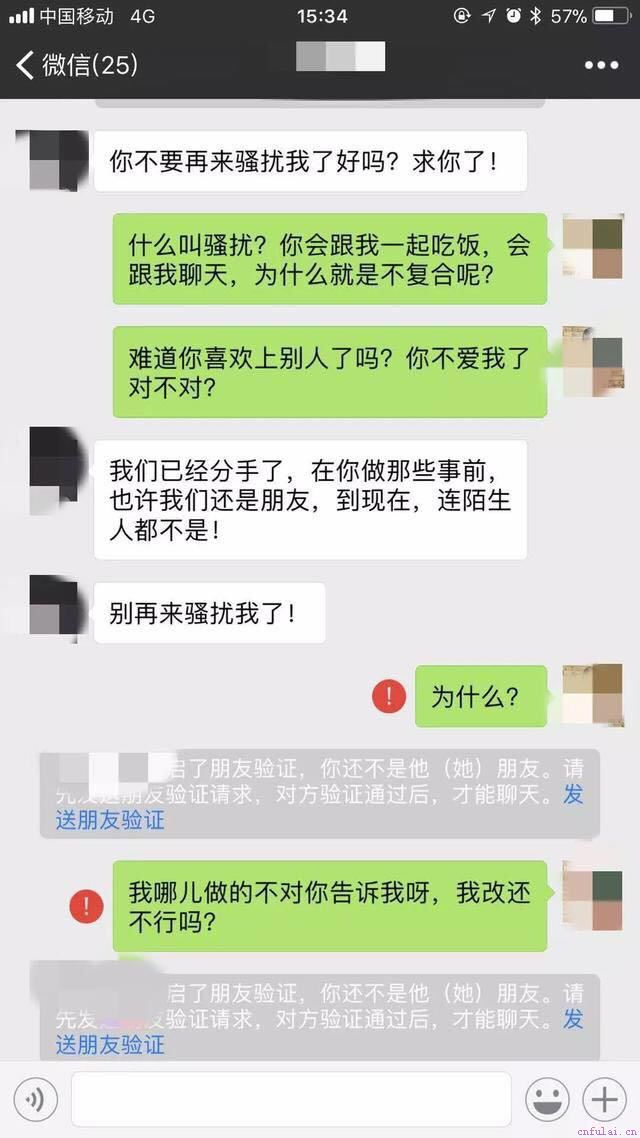Switch to voice message input
Viewport: 640px width, 1138px height.
36,1100
